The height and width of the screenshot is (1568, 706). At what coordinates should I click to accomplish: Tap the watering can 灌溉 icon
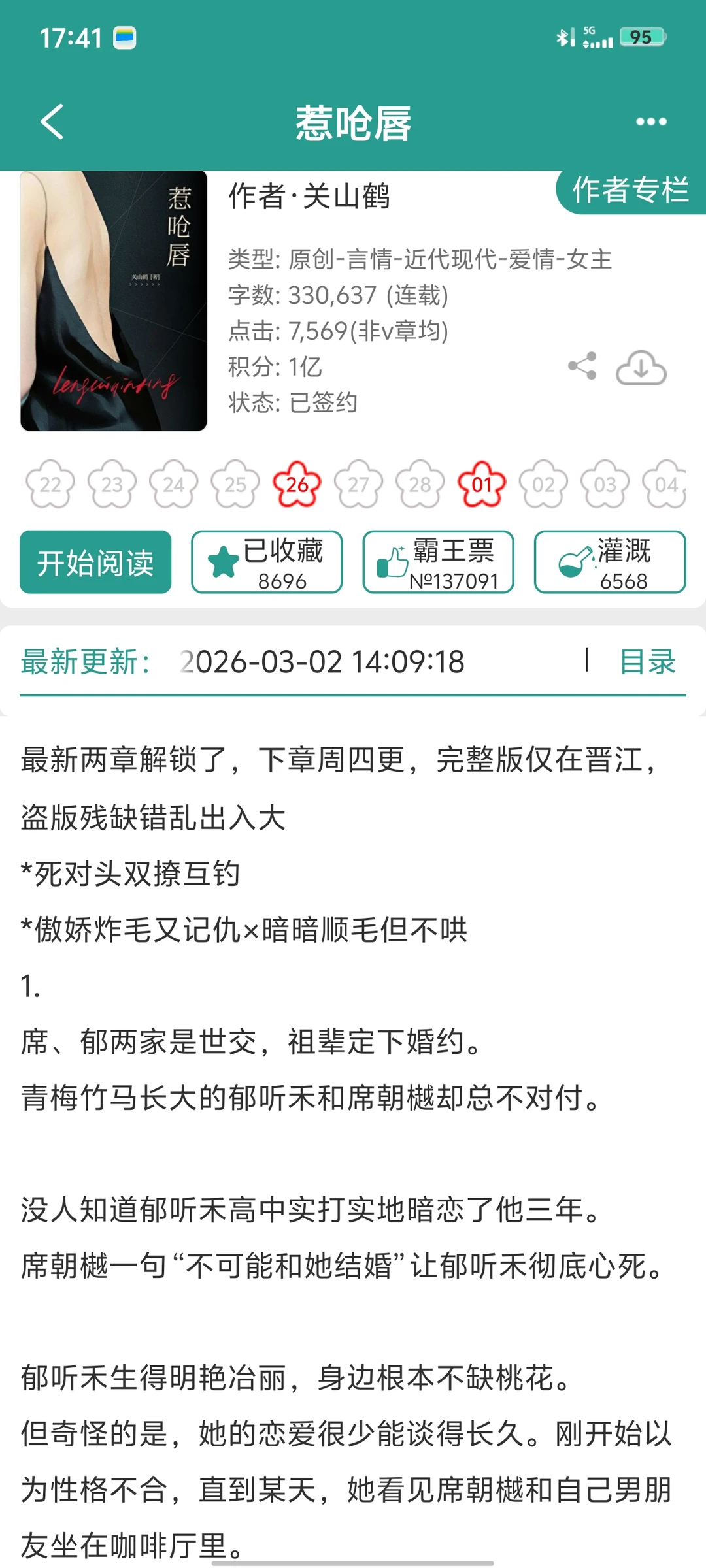(x=573, y=561)
